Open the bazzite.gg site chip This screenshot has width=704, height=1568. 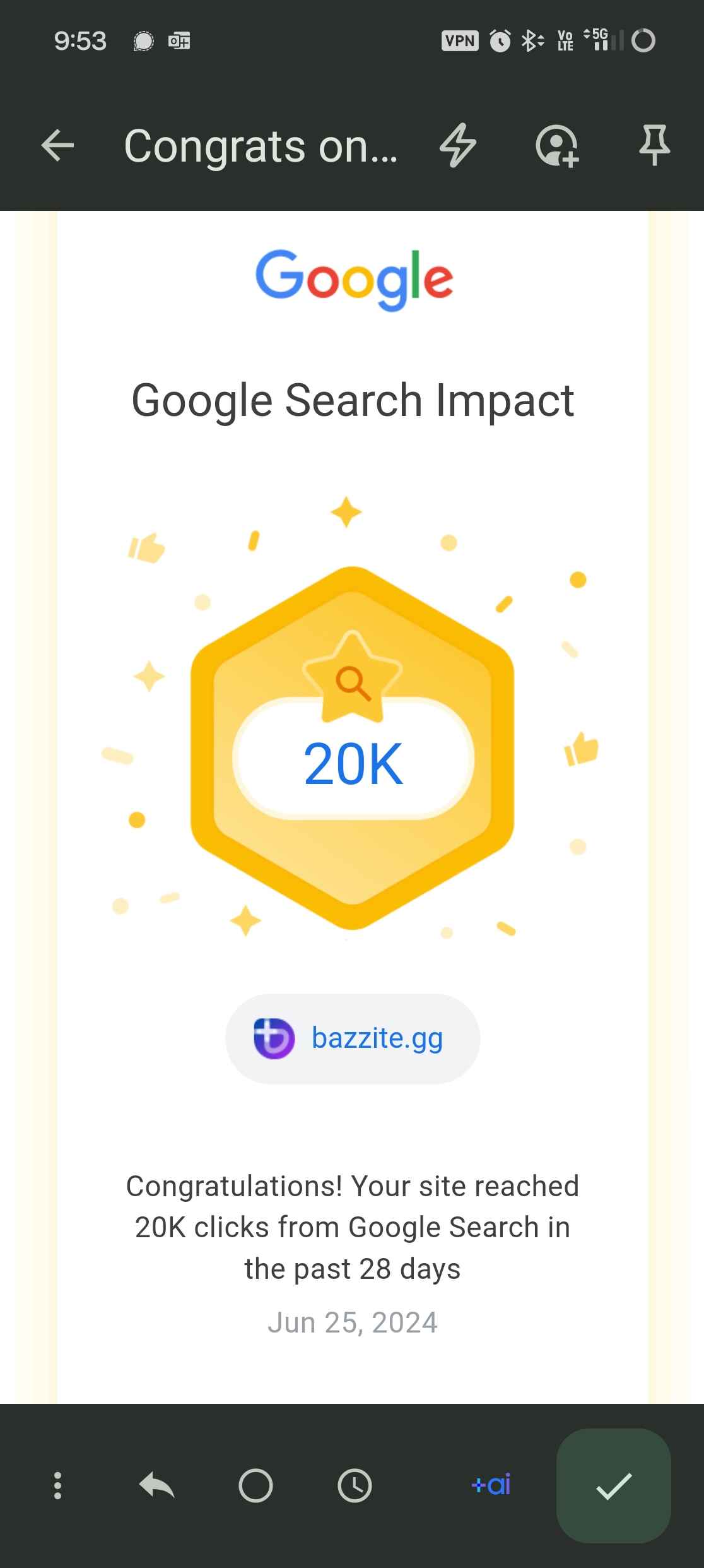coord(353,1038)
